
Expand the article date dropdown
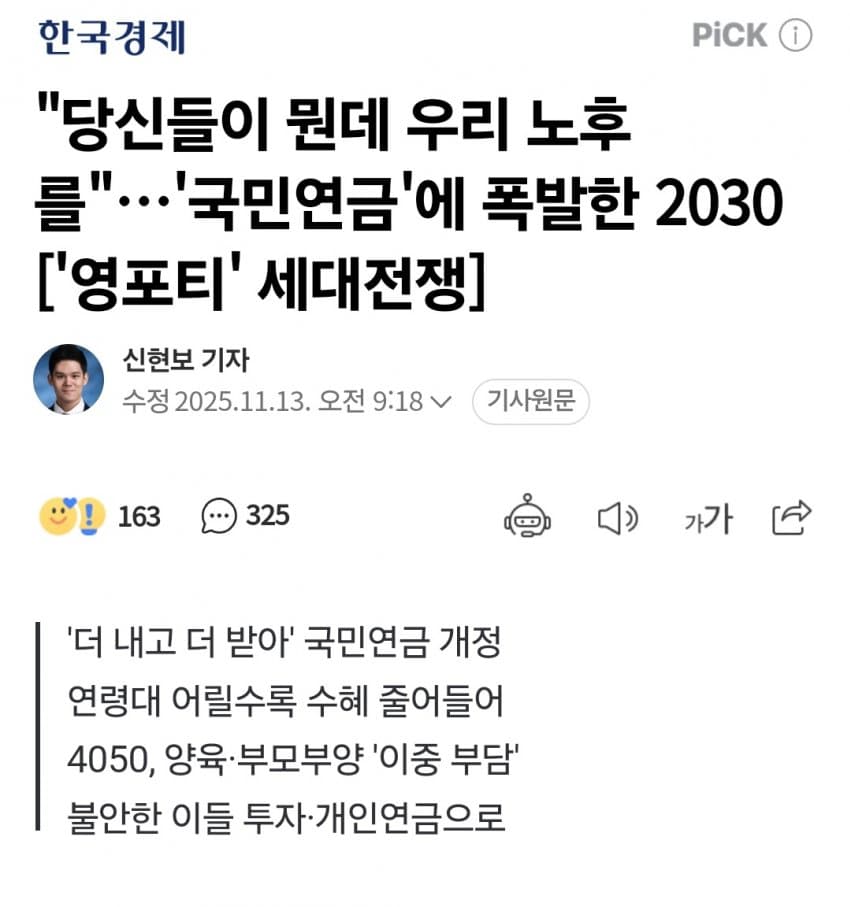click(x=441, y=401)
